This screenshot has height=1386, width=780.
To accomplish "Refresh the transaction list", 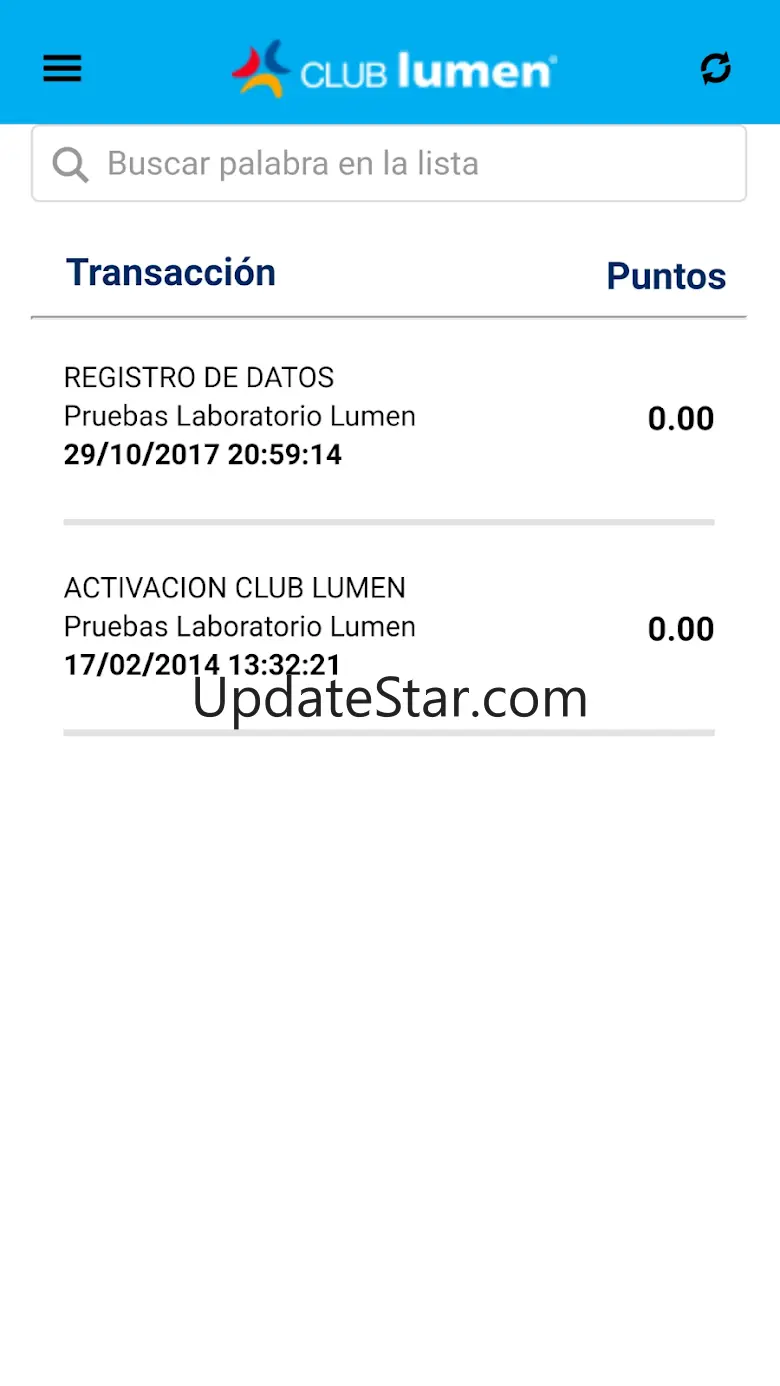I will coord(715,68).
